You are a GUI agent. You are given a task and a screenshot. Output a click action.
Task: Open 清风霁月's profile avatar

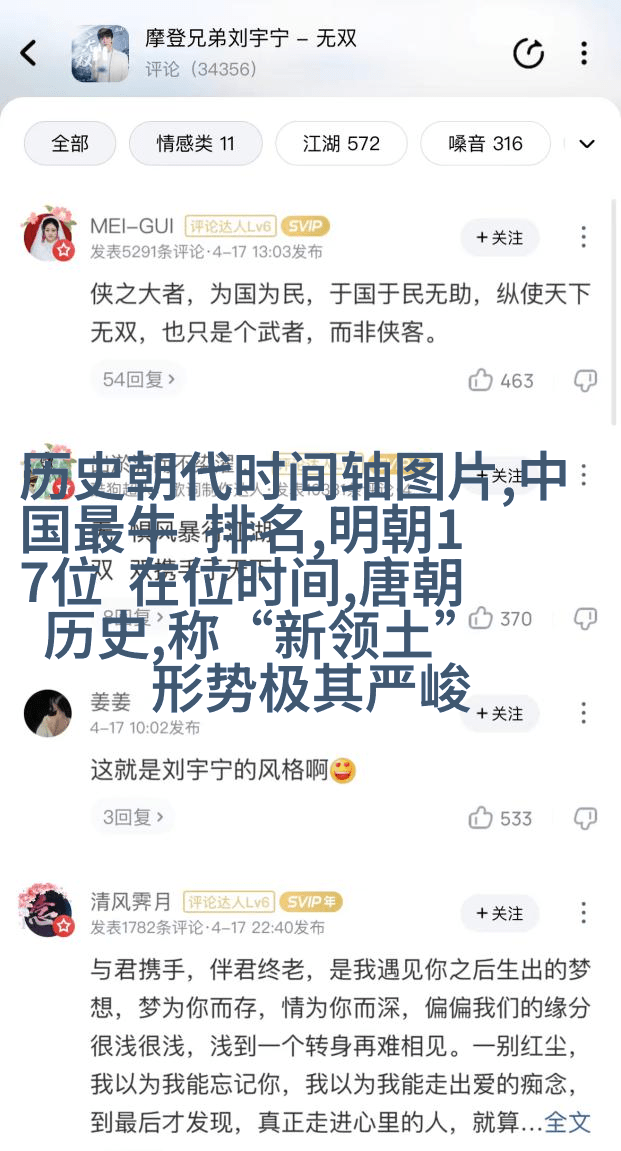(46, 912)
